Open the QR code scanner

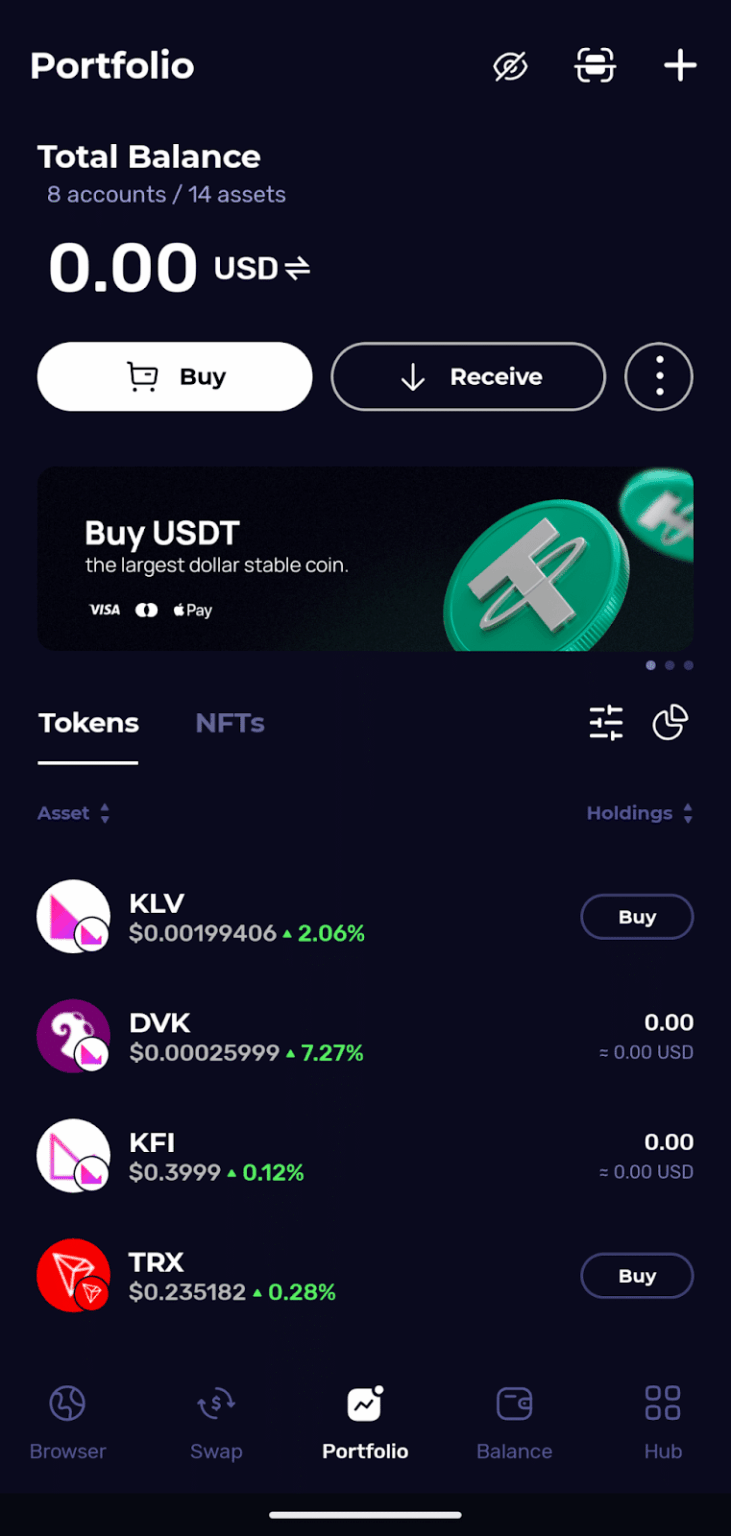coord(595,67)
